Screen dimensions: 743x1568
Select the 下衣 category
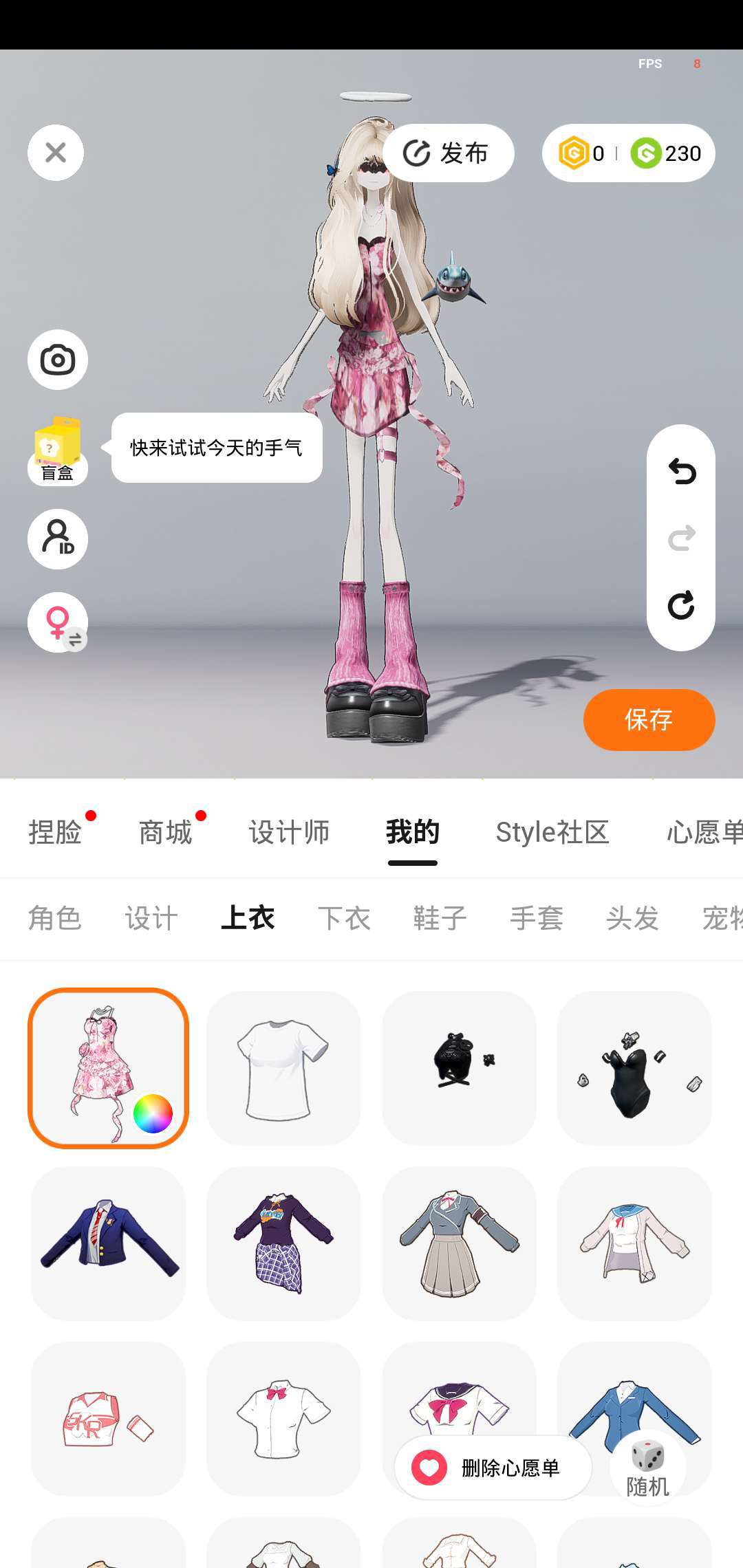pos(344,918)
